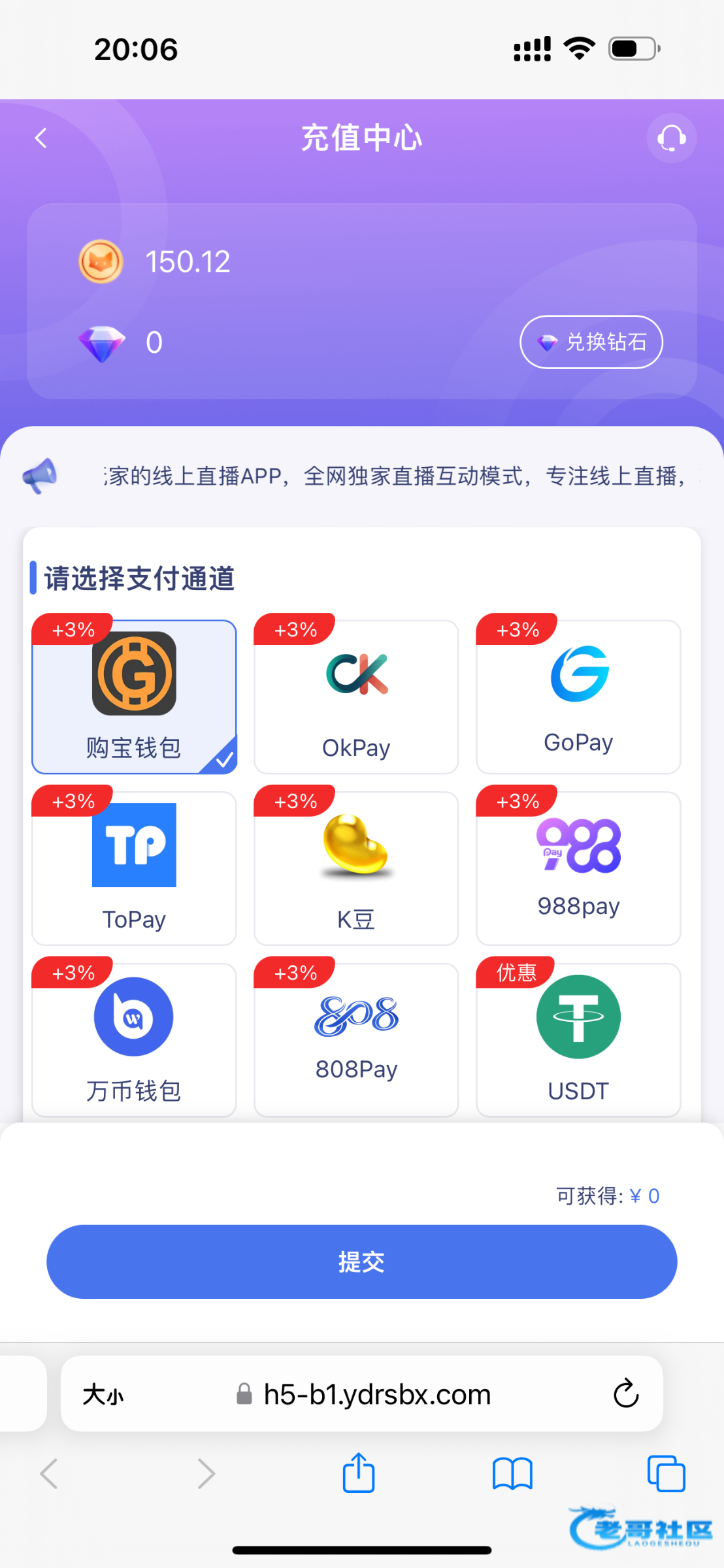724x1568 pixels.
Task: Pick ToPay payment channel
Action: coord(134,869)
